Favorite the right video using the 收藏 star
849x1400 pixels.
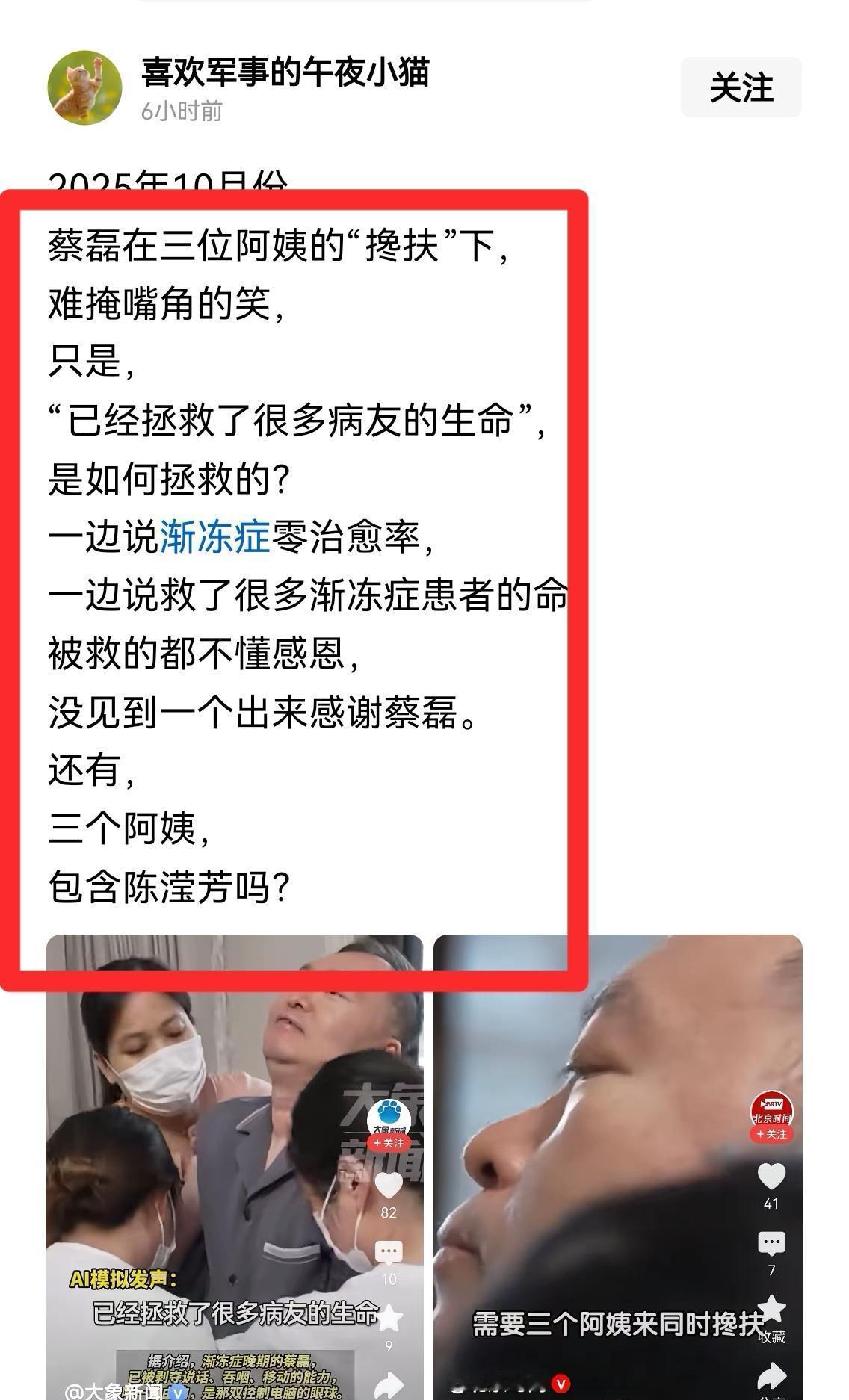tap(771, 1308)
